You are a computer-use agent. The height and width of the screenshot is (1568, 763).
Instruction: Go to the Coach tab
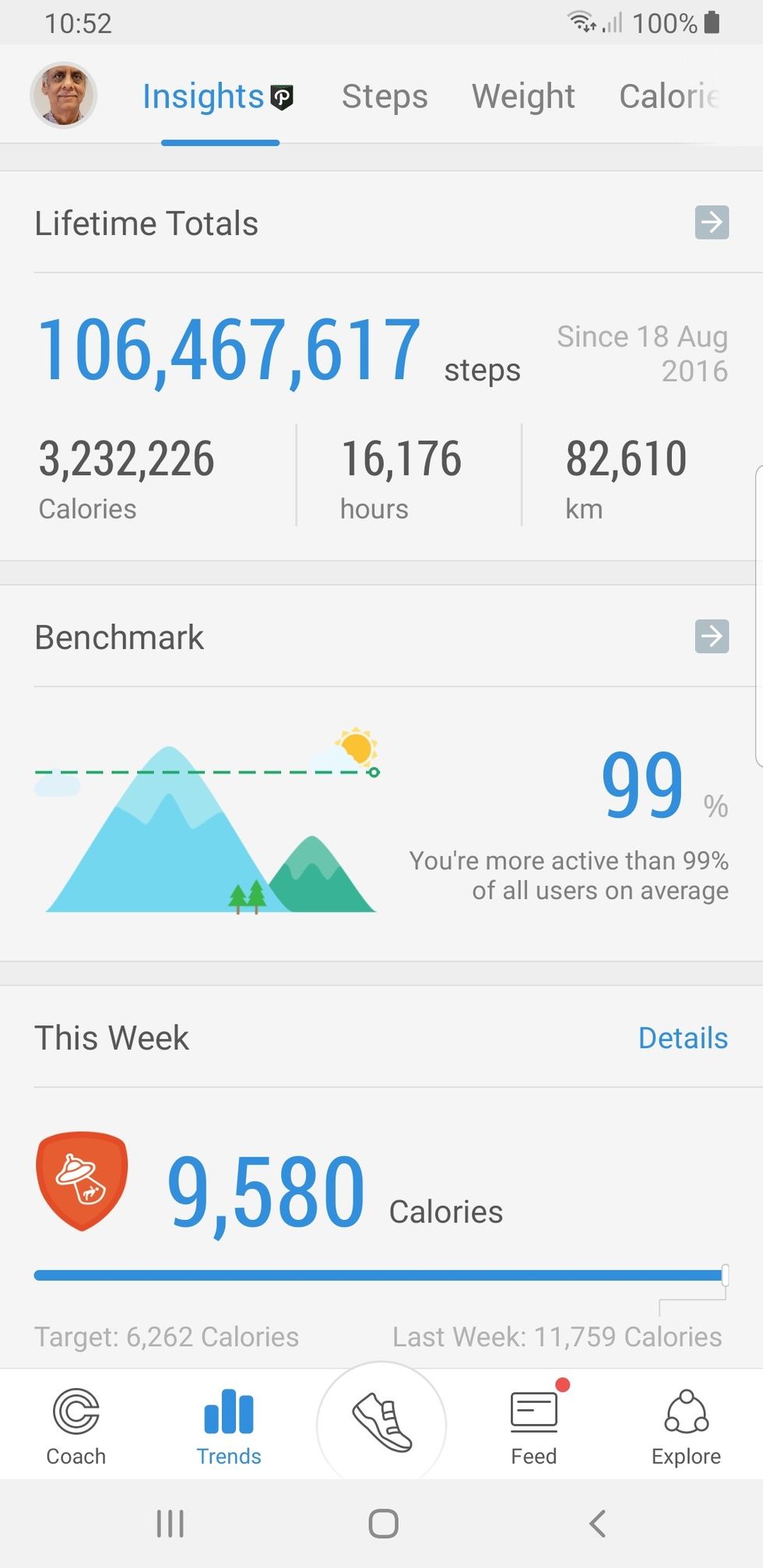pyautogui.click(x=76, y=1426)
